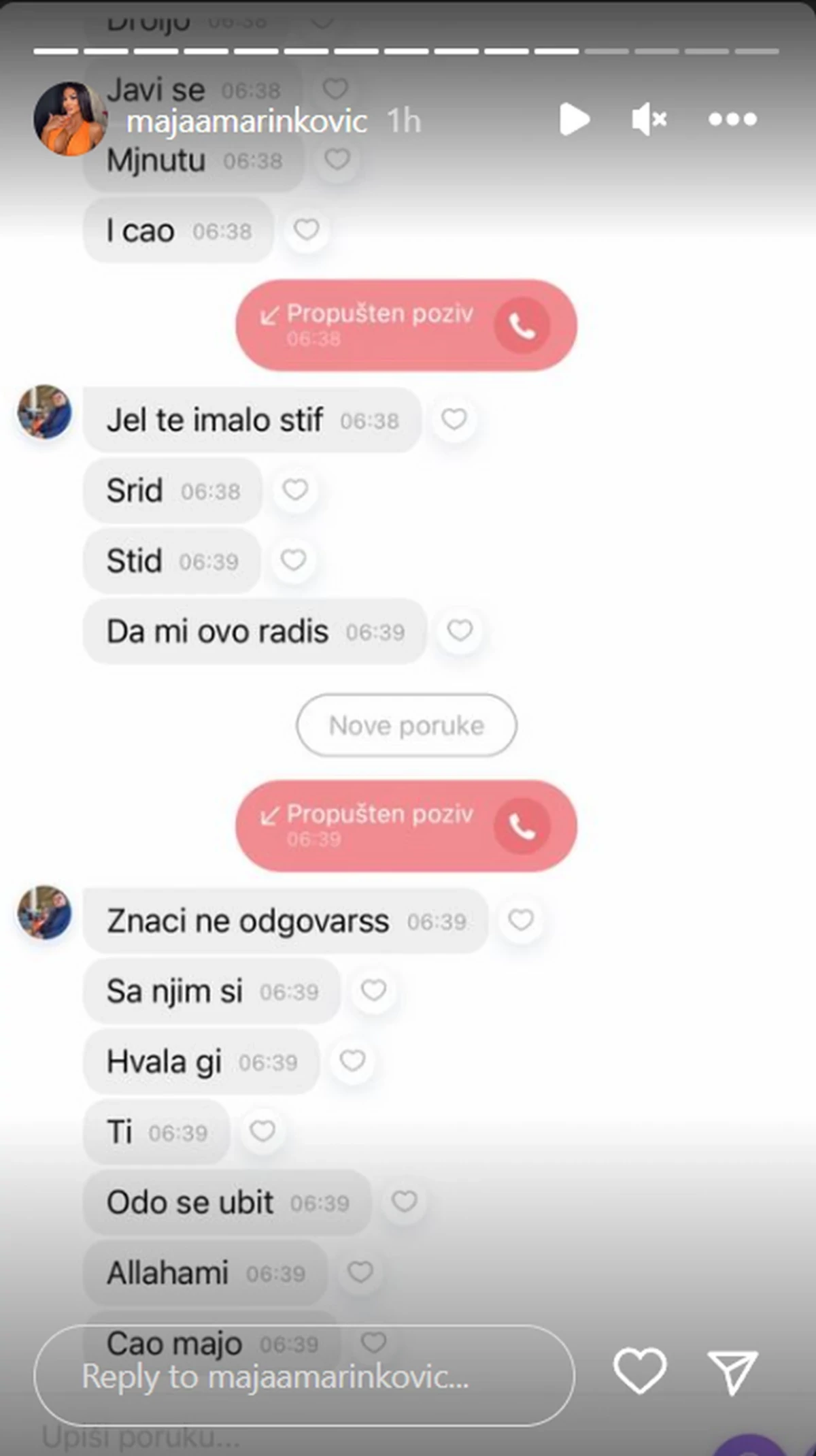Tap the Reply to majaamarinkovic field

pyautogui.click(x=304, y=1377)
